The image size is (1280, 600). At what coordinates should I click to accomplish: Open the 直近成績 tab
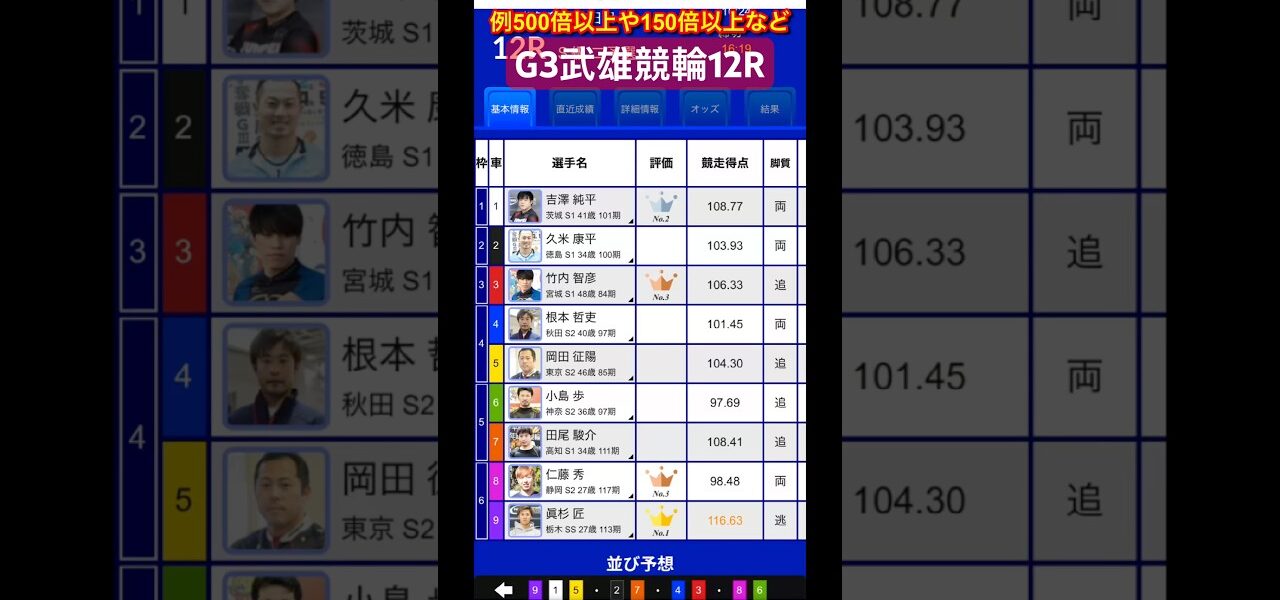tap(575, 108)
